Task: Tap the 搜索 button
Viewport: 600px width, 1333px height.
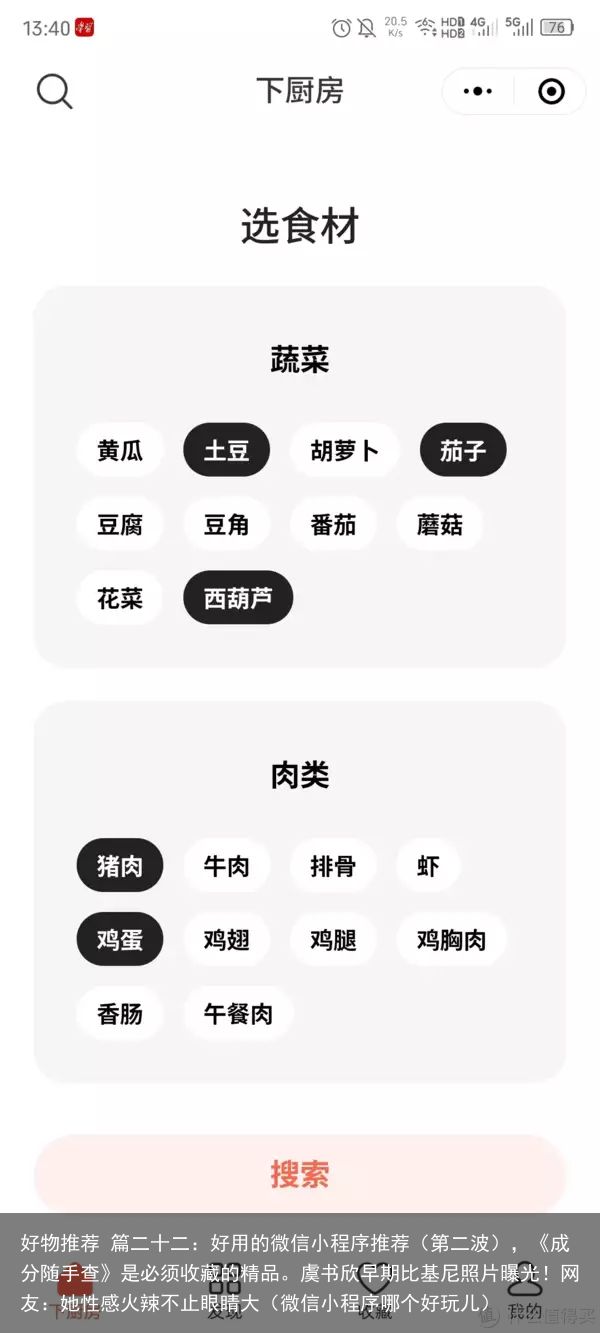Action: tap(300, 1173)
